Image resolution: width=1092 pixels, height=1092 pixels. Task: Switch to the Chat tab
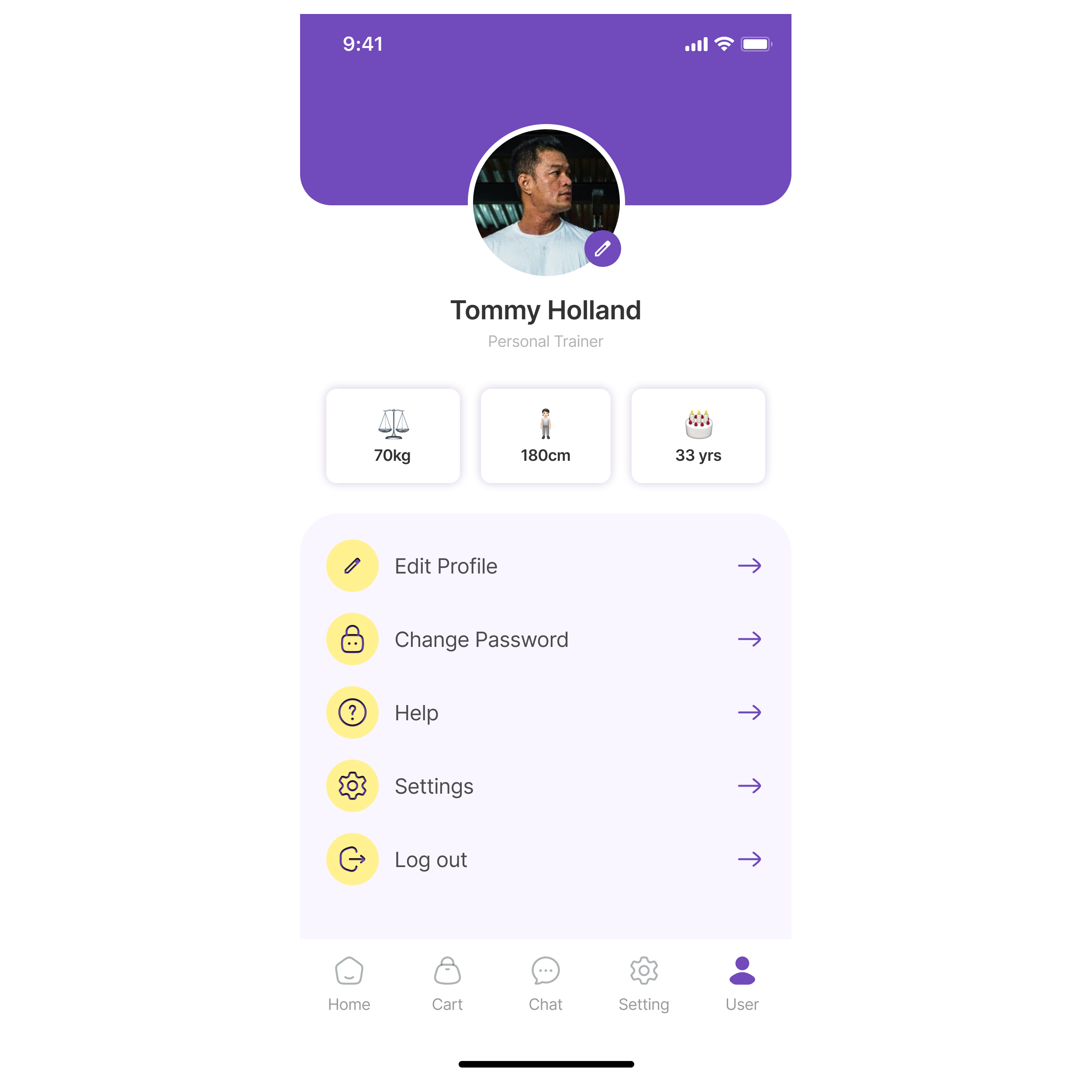(x=546, y=984)
